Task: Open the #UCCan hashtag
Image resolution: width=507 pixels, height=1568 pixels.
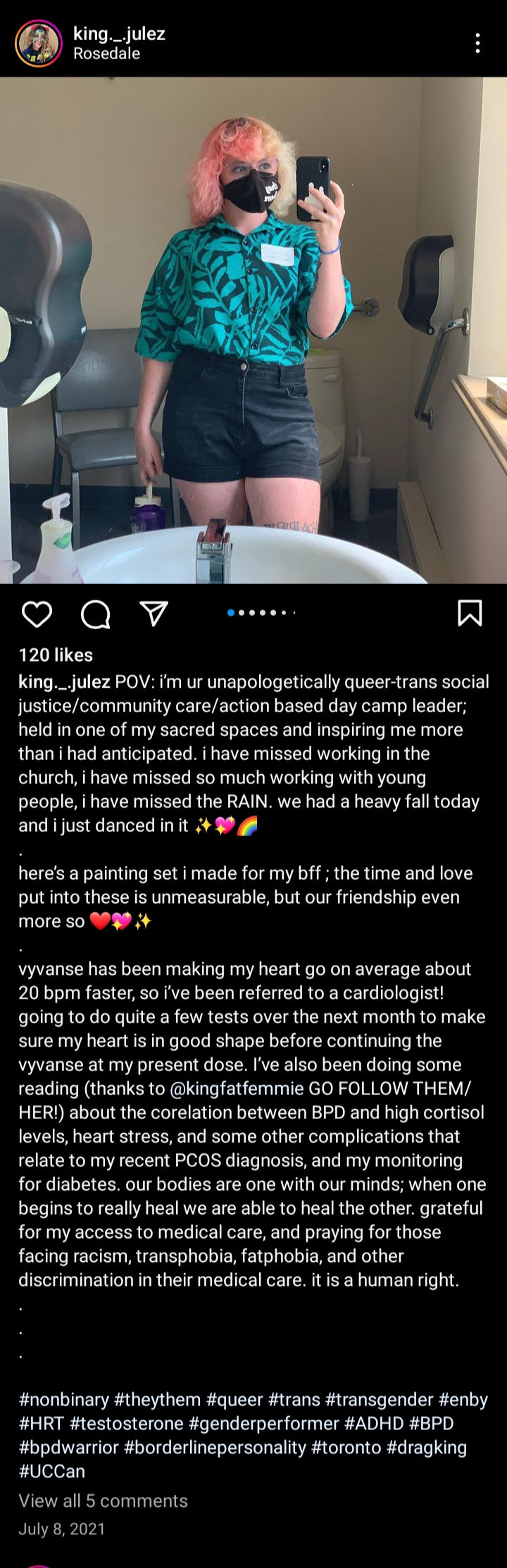Action: [51, 1472]
